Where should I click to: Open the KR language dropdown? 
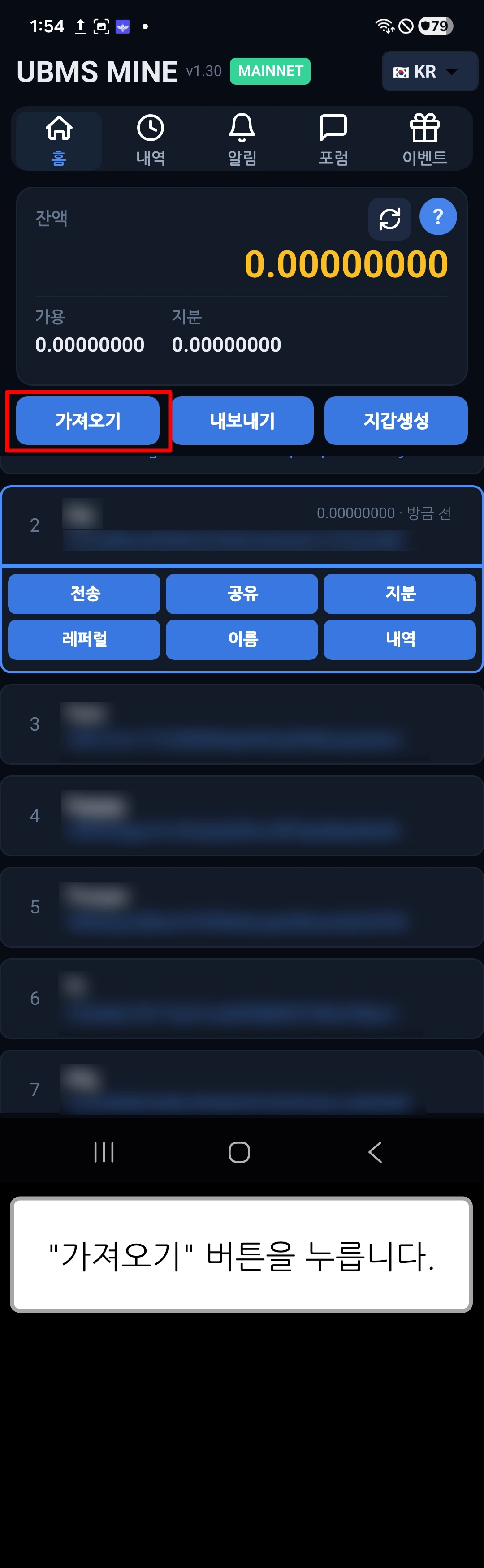click(429, 72)
